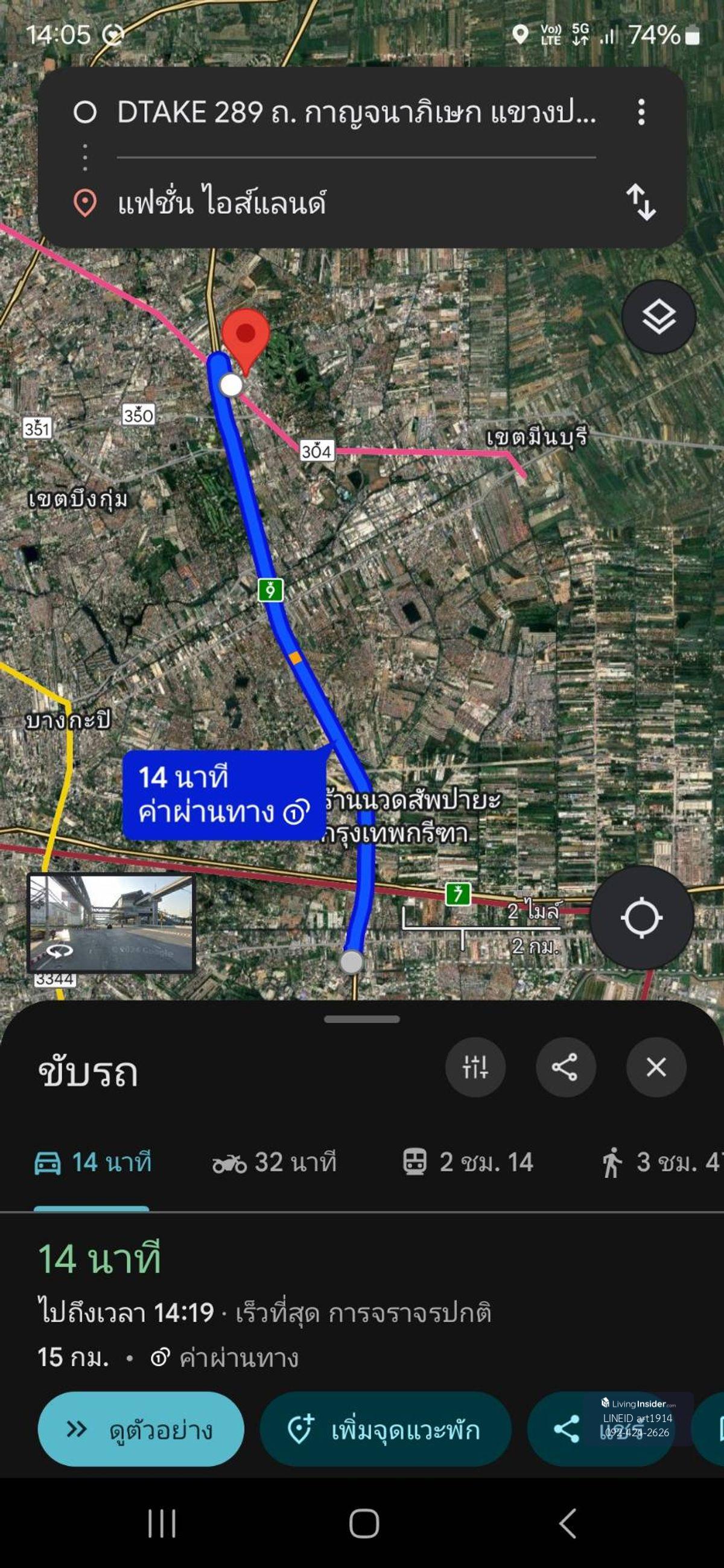The height and width of the screenshot is (1568, 724).
Task: Open recent apps from navigation bar
Action: point(162,1523)
